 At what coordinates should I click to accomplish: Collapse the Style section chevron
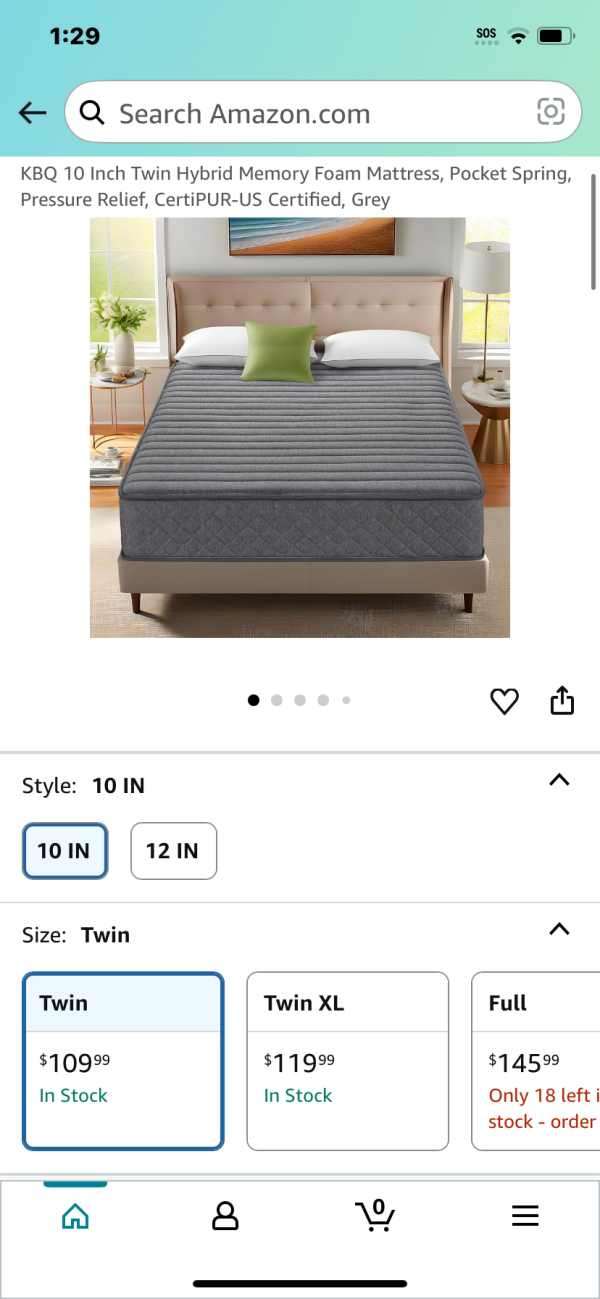559,780
